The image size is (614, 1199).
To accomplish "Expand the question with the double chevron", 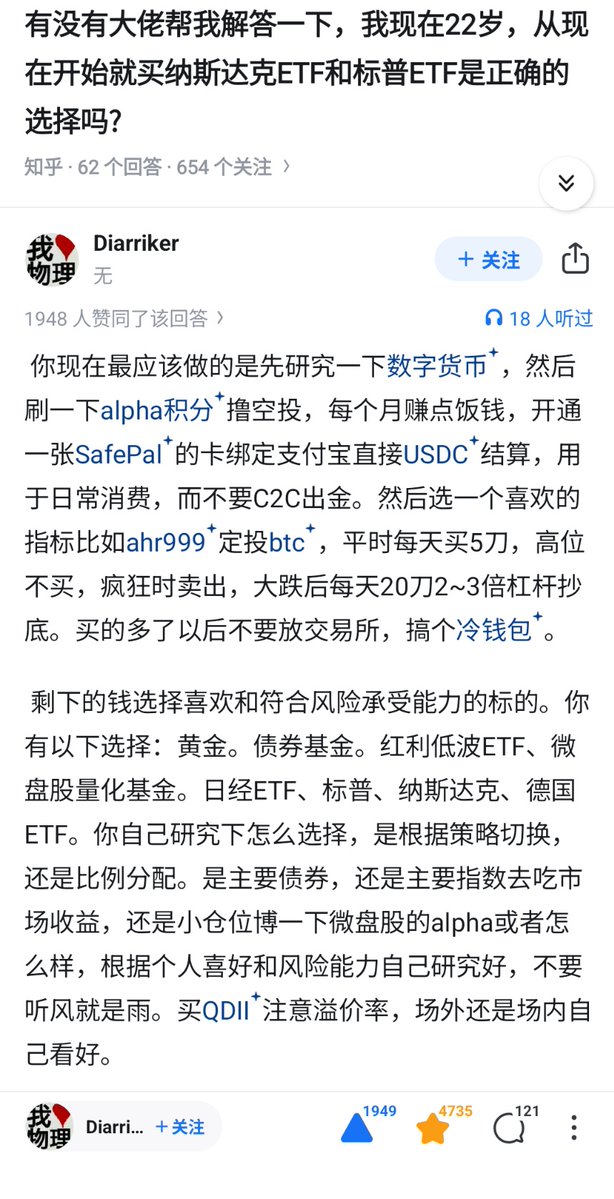I will 566,183.
